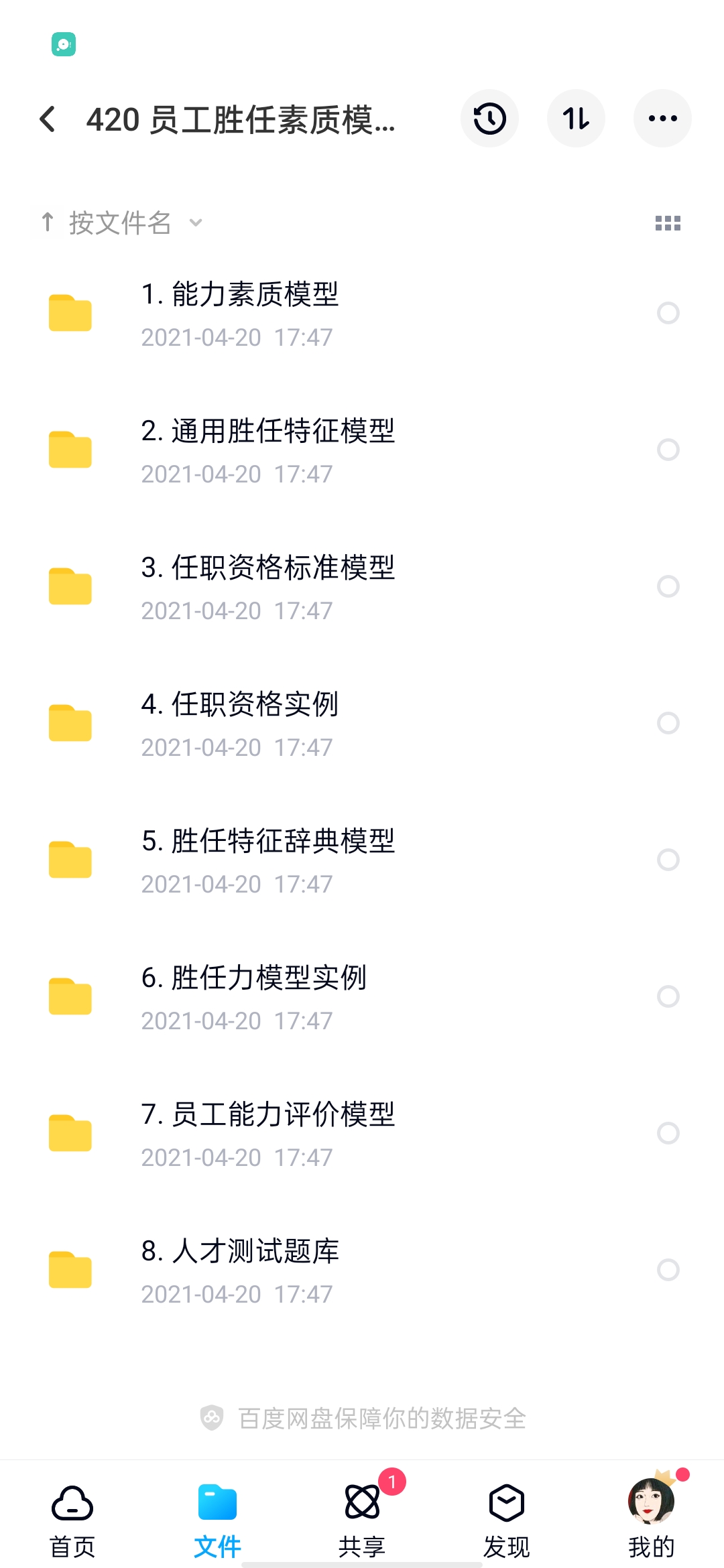
Task: Select the circle for 7. 员工能力评价模型
Action: click(x=668, y=1133)
